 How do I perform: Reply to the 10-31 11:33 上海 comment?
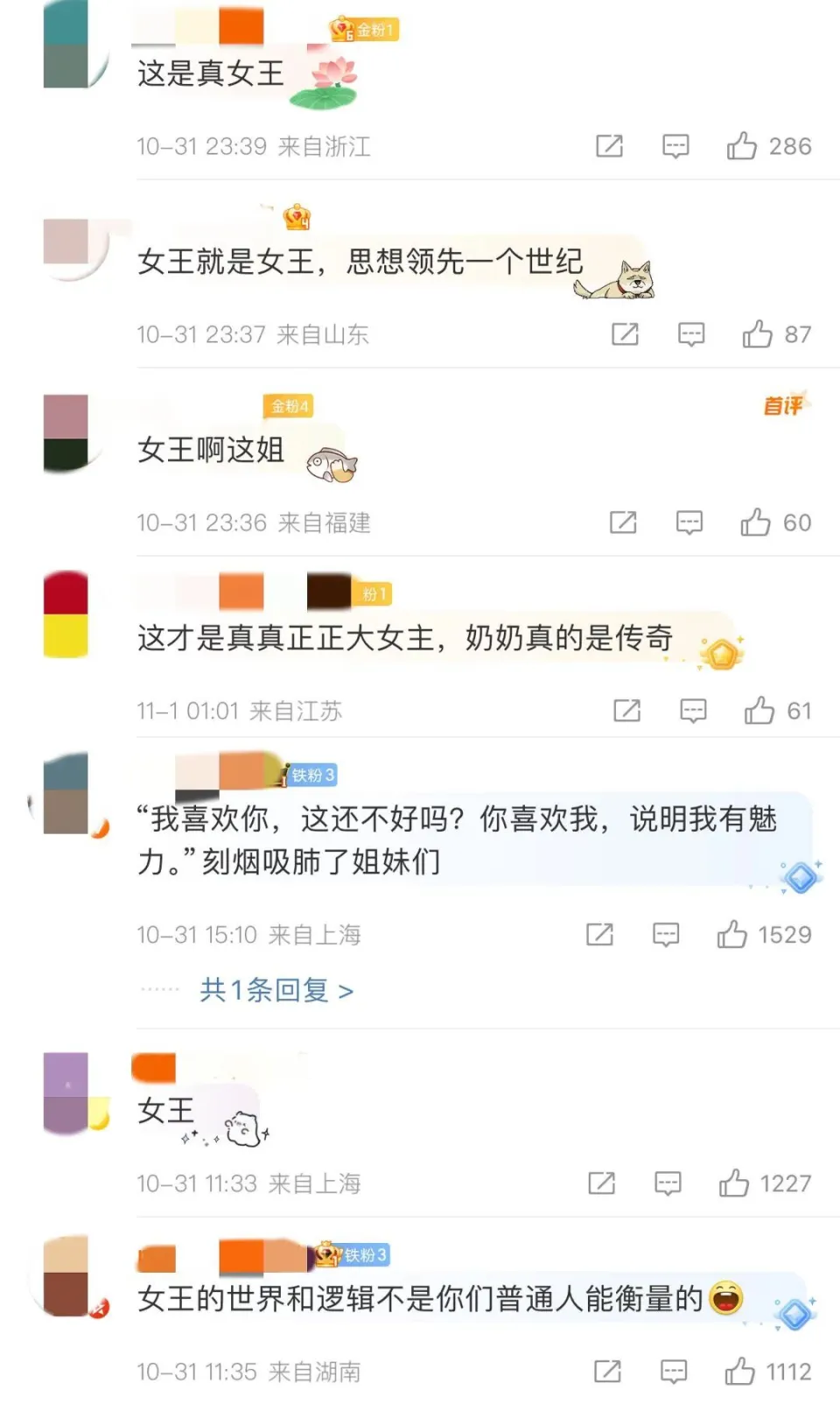pyautogui.click(x=668, y=1183)
